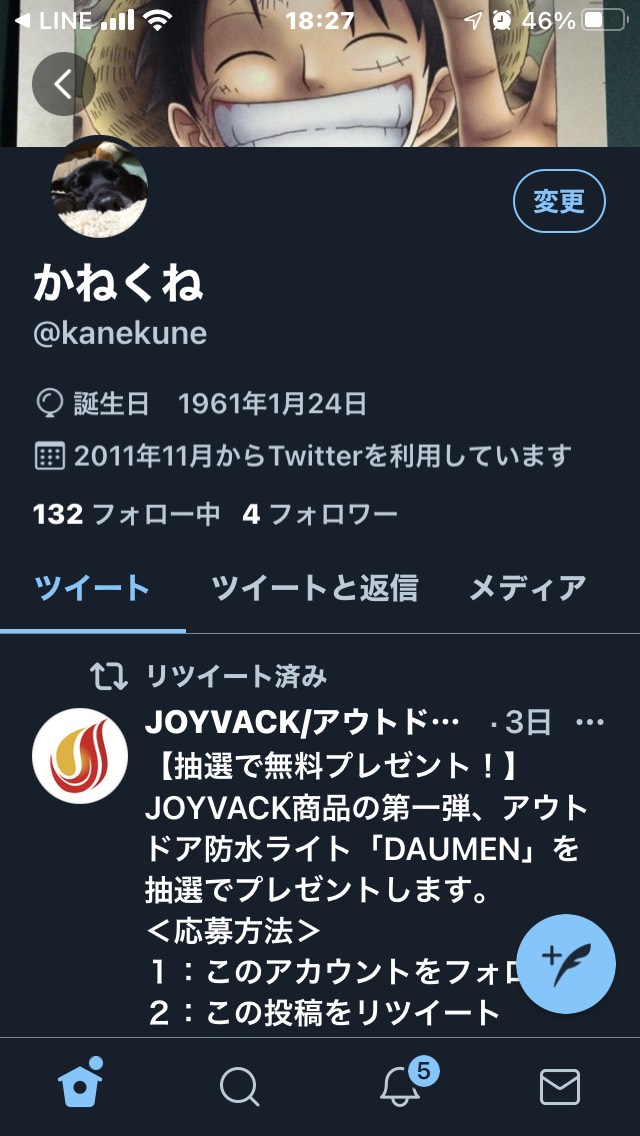This screenshot has width=640, height=1136.
Task: Select the ツイート tab
Action: 92,588
